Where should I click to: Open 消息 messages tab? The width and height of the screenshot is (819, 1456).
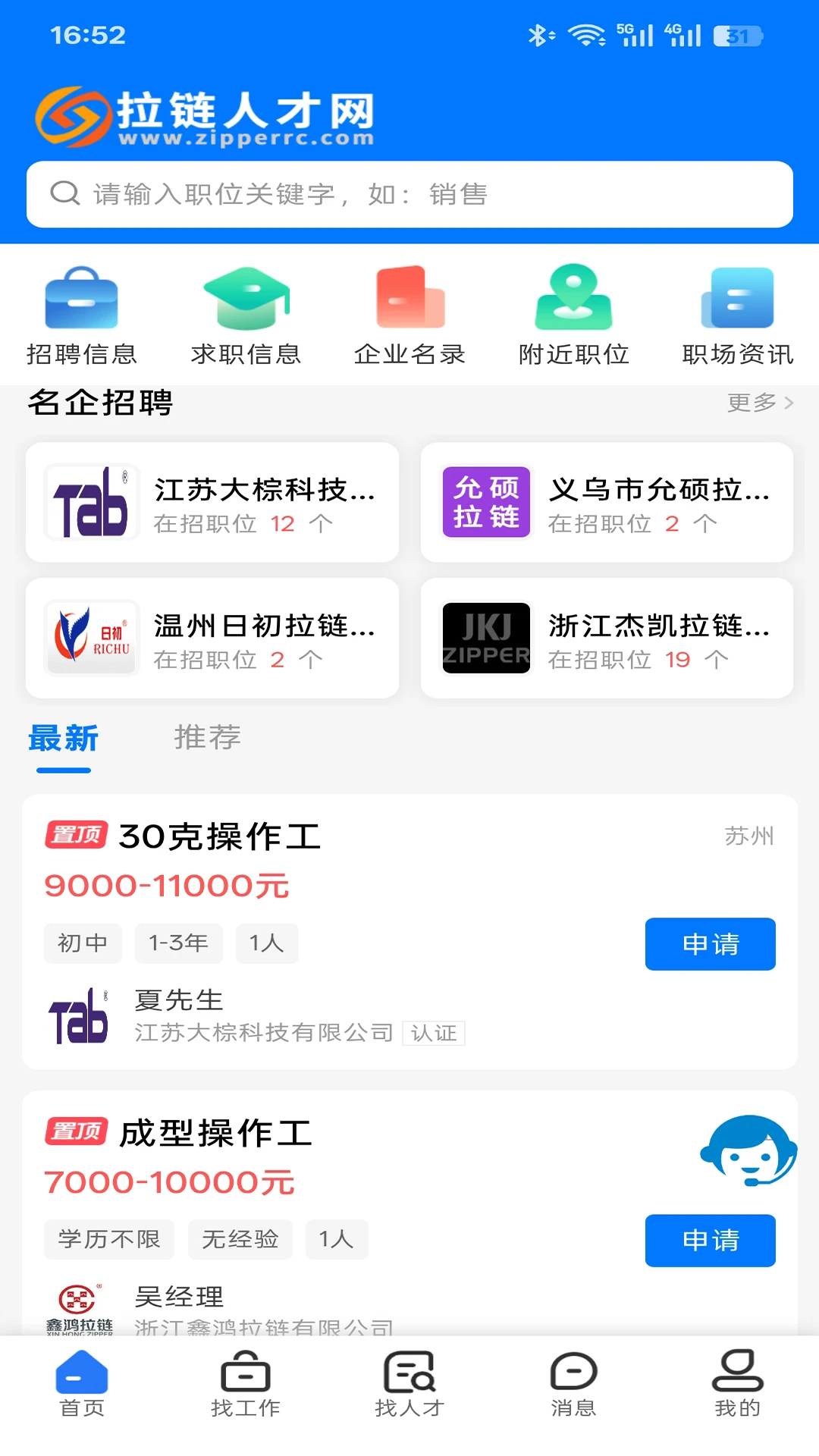[574, 1385]
